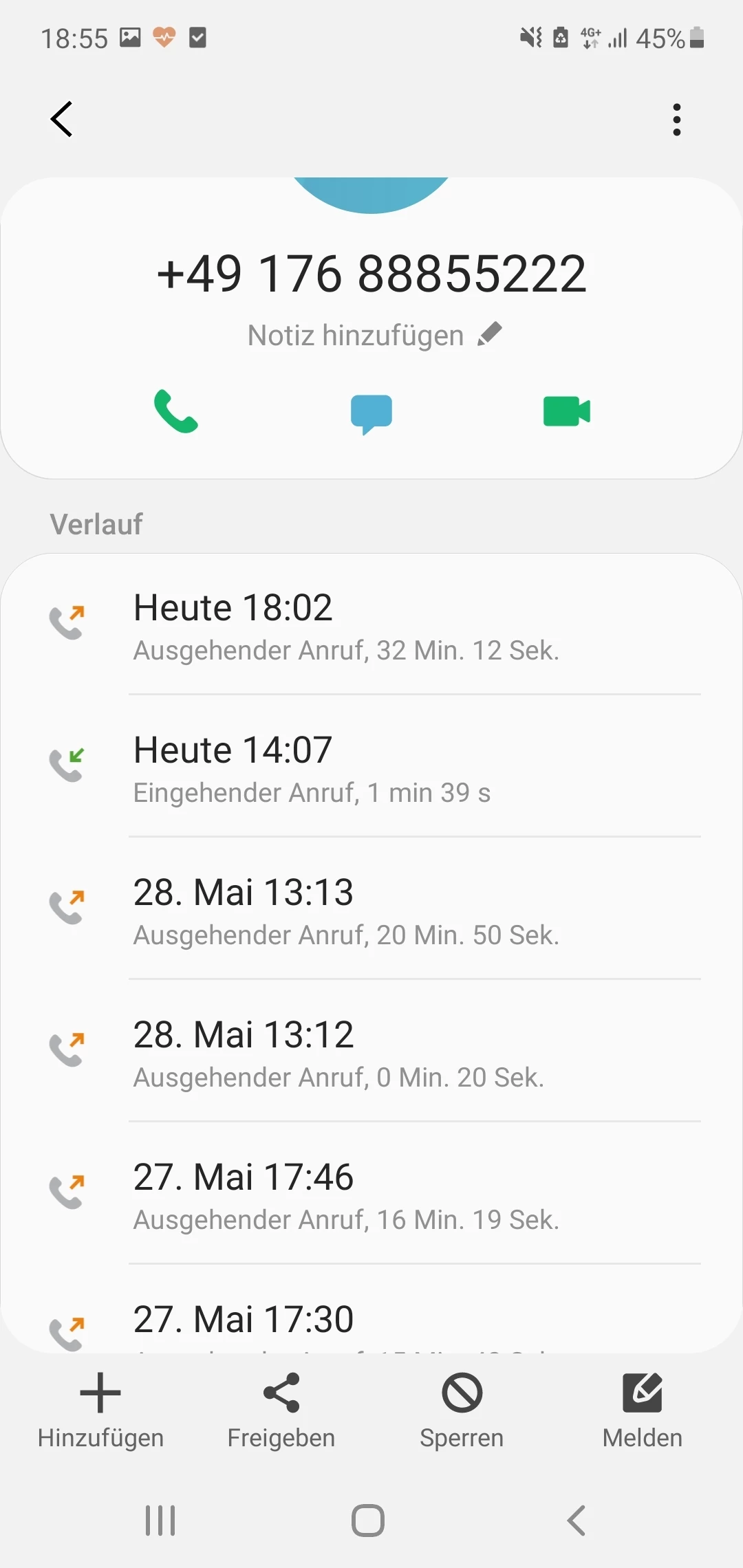This screenshot has height=1568, width=743.
Task: View the 28. Mai 13:12 call entry
Action: coord(371,1053)
